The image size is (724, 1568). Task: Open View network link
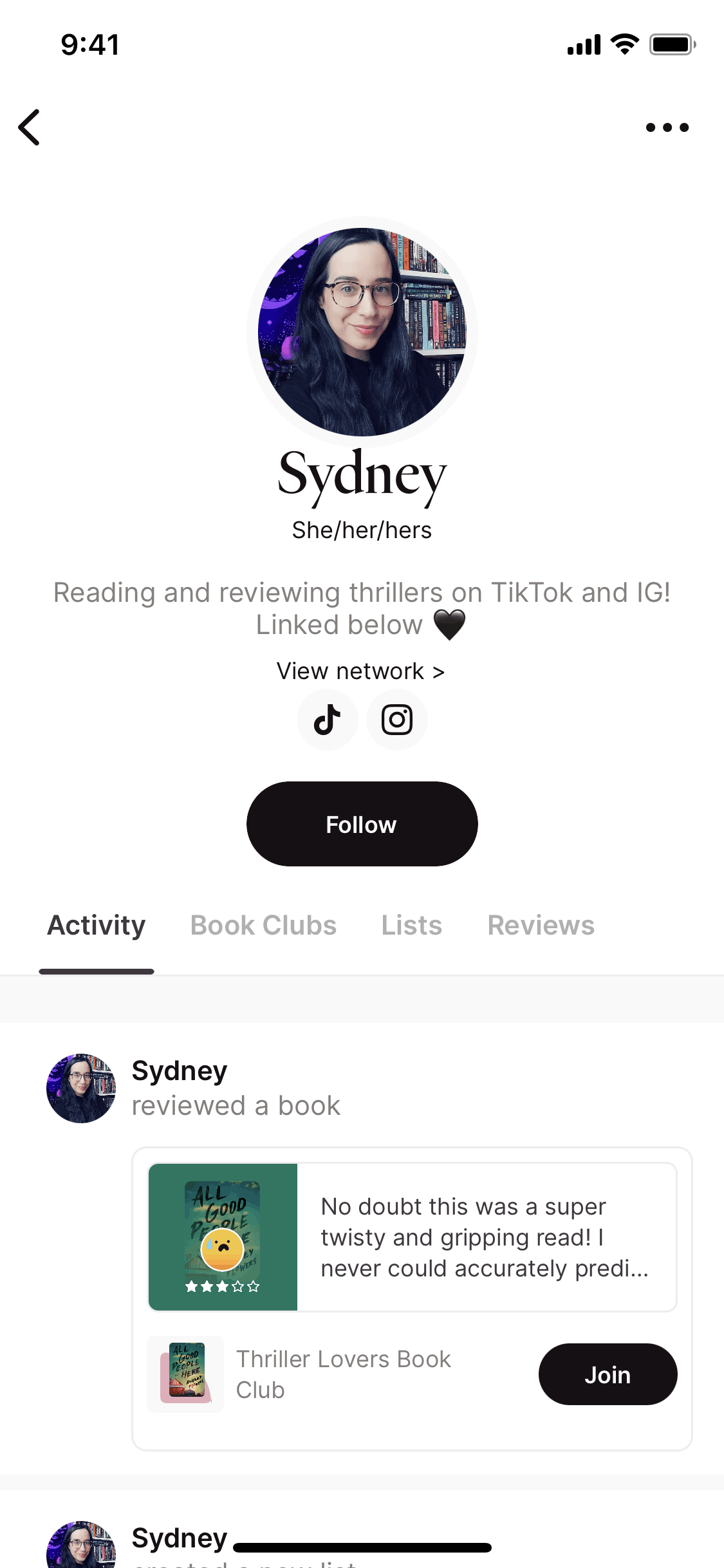click(x=360, y=671)
